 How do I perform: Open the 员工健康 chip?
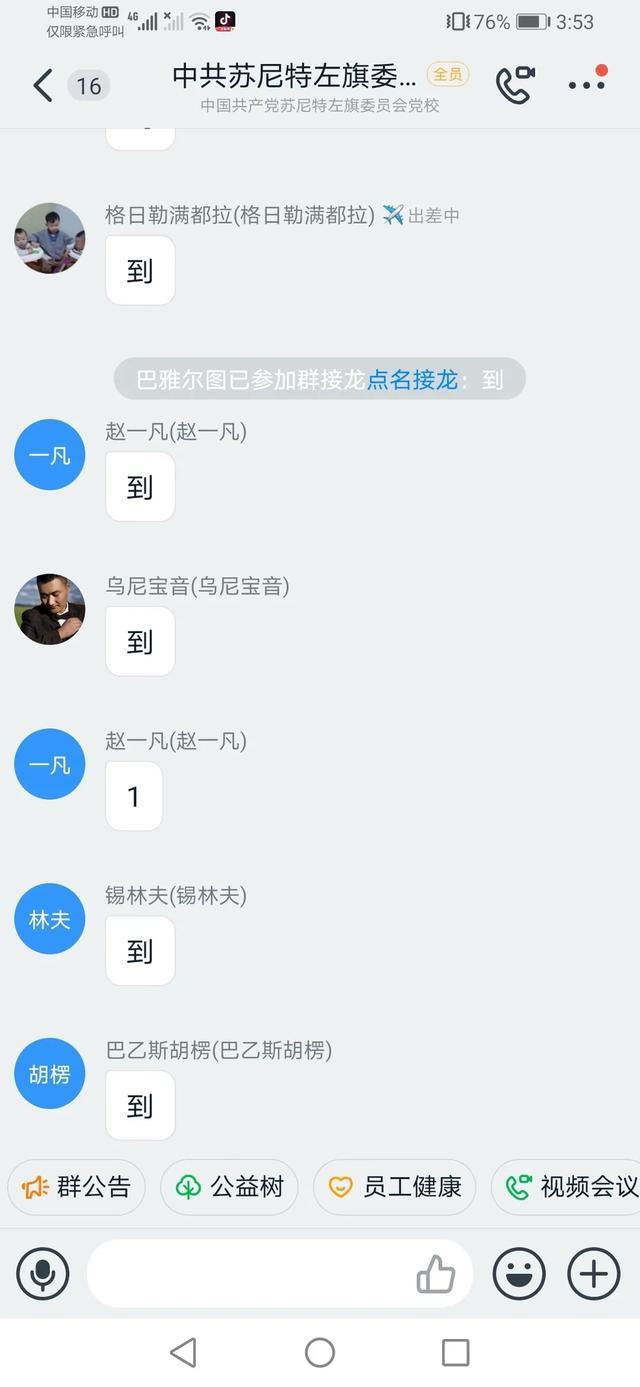click(x=396, y=1187)
